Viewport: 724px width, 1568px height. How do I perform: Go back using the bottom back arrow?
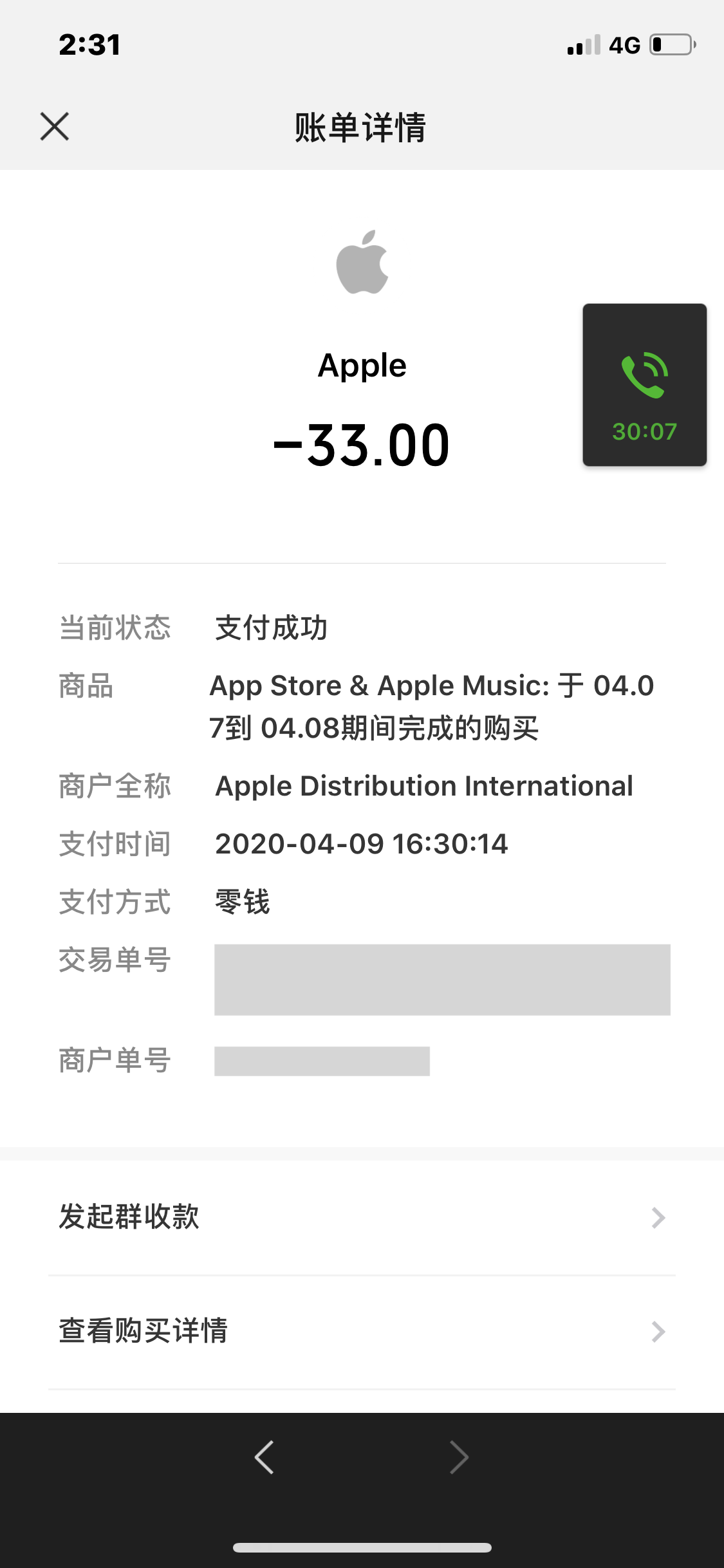pos(265,1457)
